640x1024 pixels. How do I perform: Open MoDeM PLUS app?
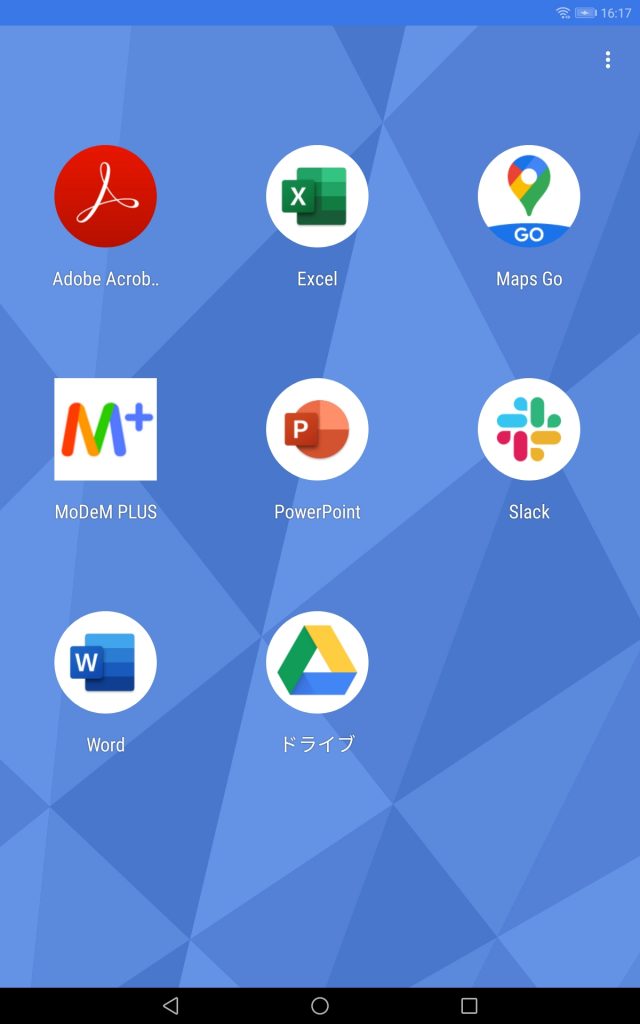105,429
